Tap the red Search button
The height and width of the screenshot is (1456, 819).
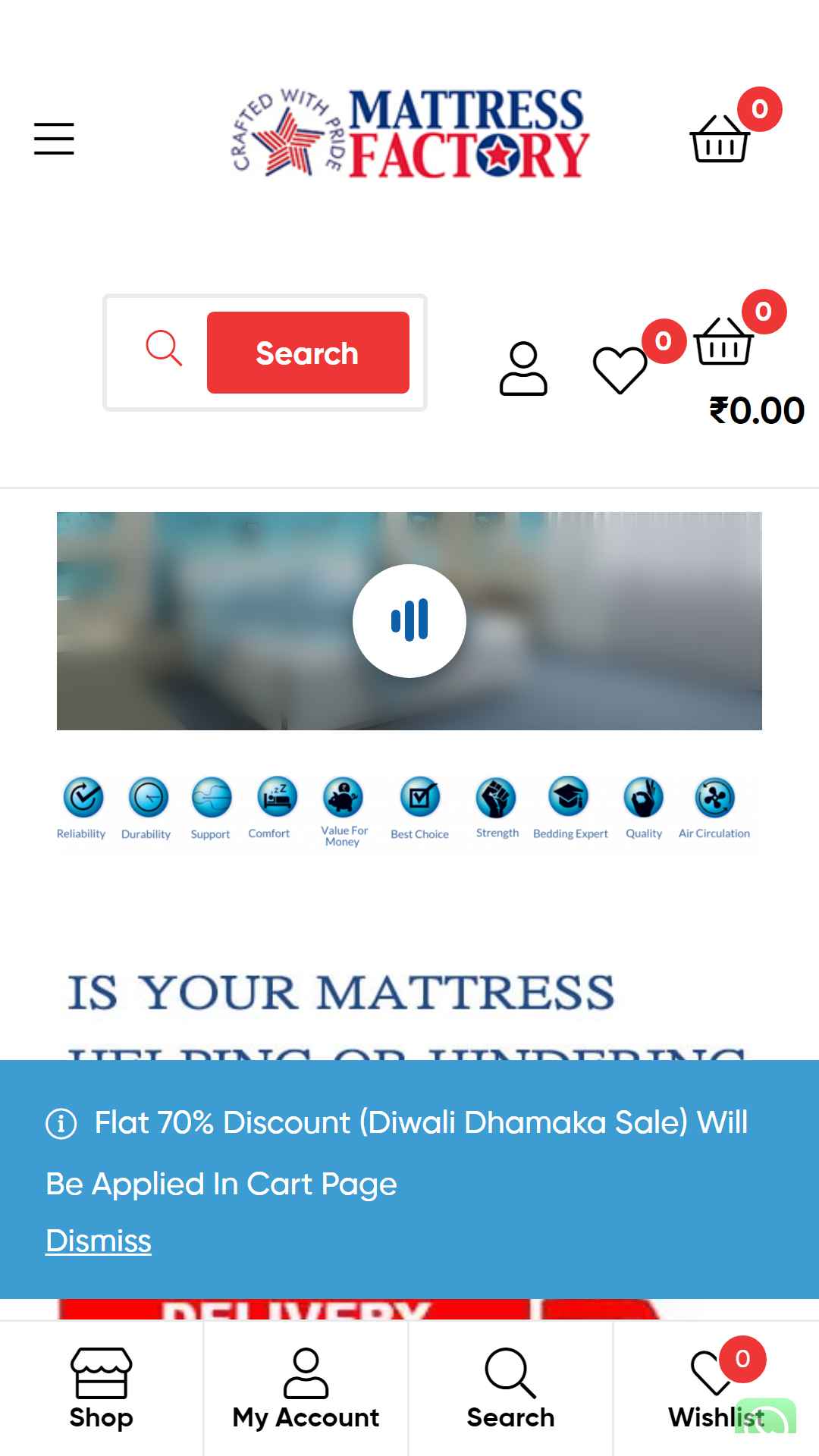(308, 353)
